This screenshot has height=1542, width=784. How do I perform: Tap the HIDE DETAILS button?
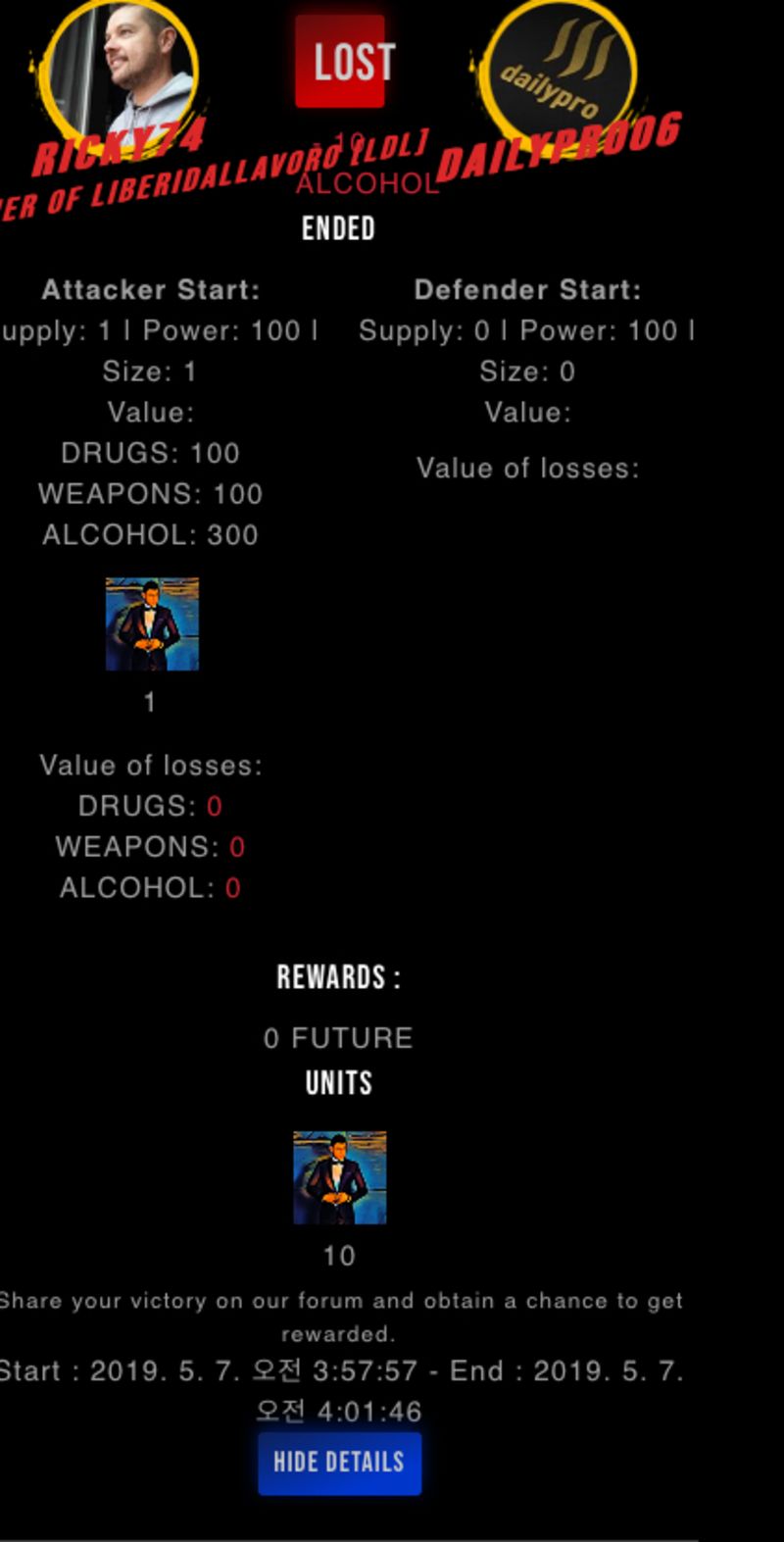(x=339, y=1463)
